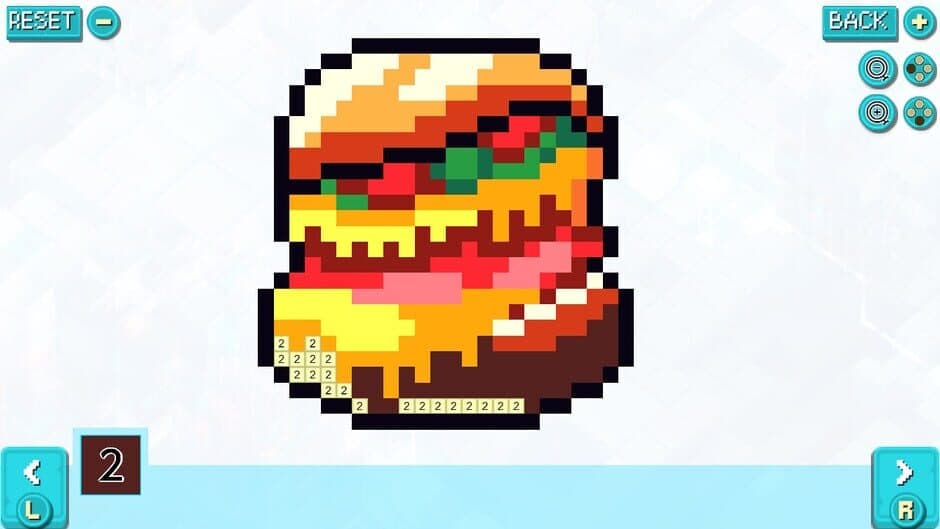
Task: Go to the next color with the R arrow
Action: (905, 484)
